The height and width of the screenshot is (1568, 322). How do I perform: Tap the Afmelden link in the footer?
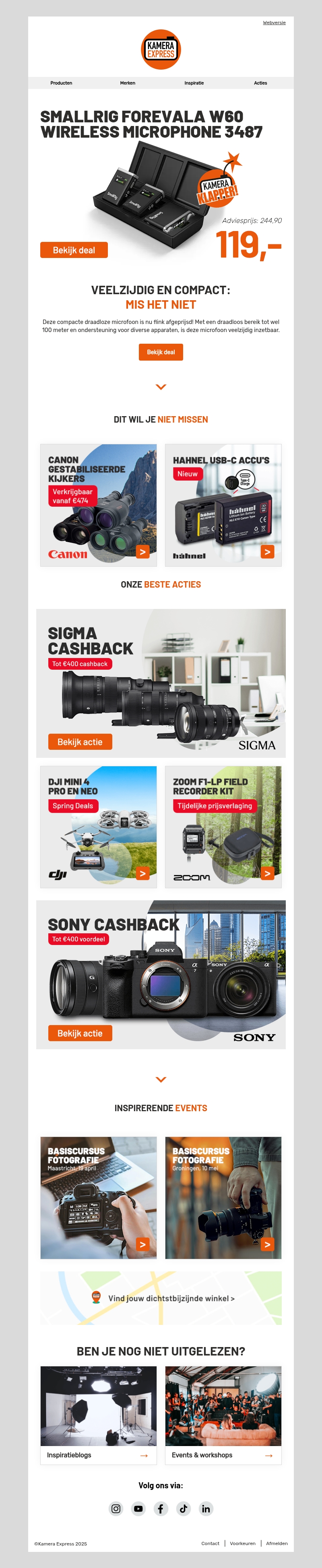(277, 1543)
